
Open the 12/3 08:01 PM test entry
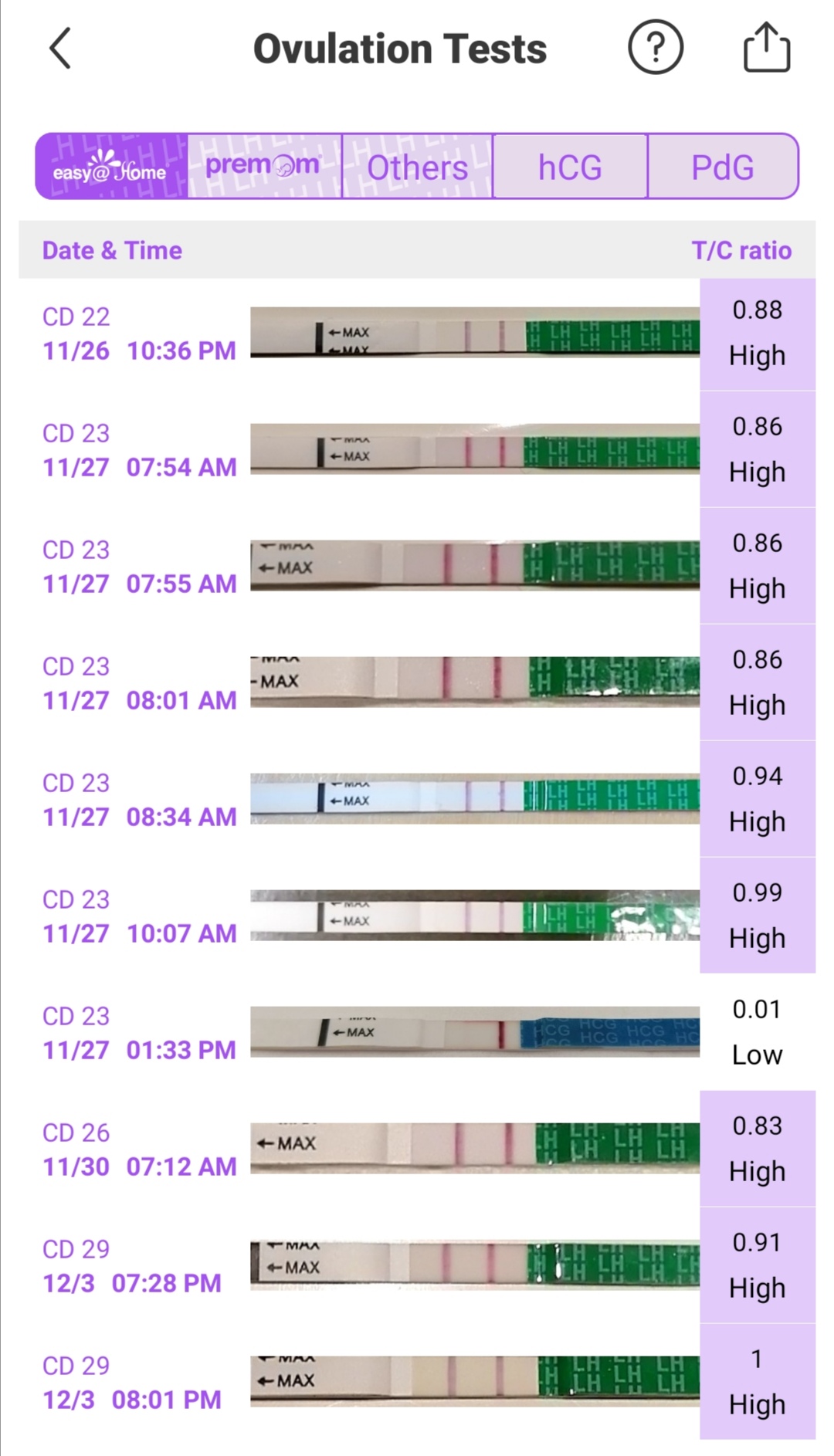pos(417,1383)
